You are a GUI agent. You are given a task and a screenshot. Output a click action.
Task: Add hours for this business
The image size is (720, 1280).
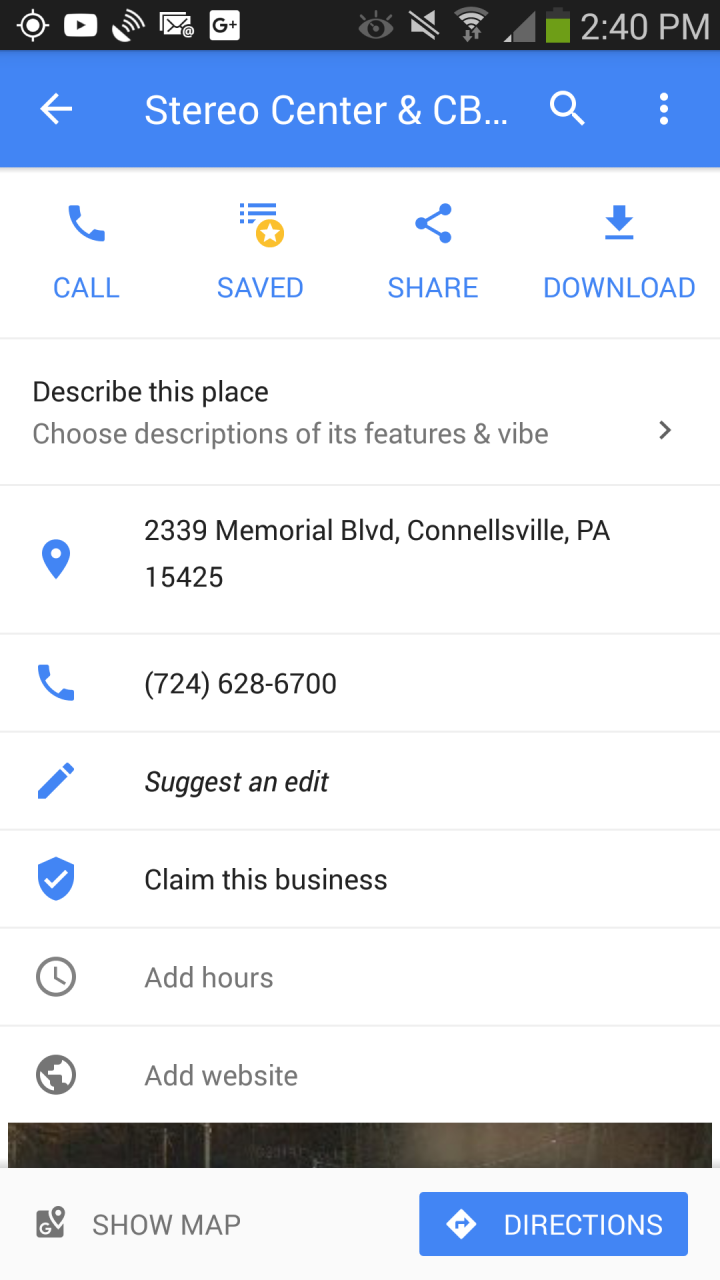[x=209, y=978]
